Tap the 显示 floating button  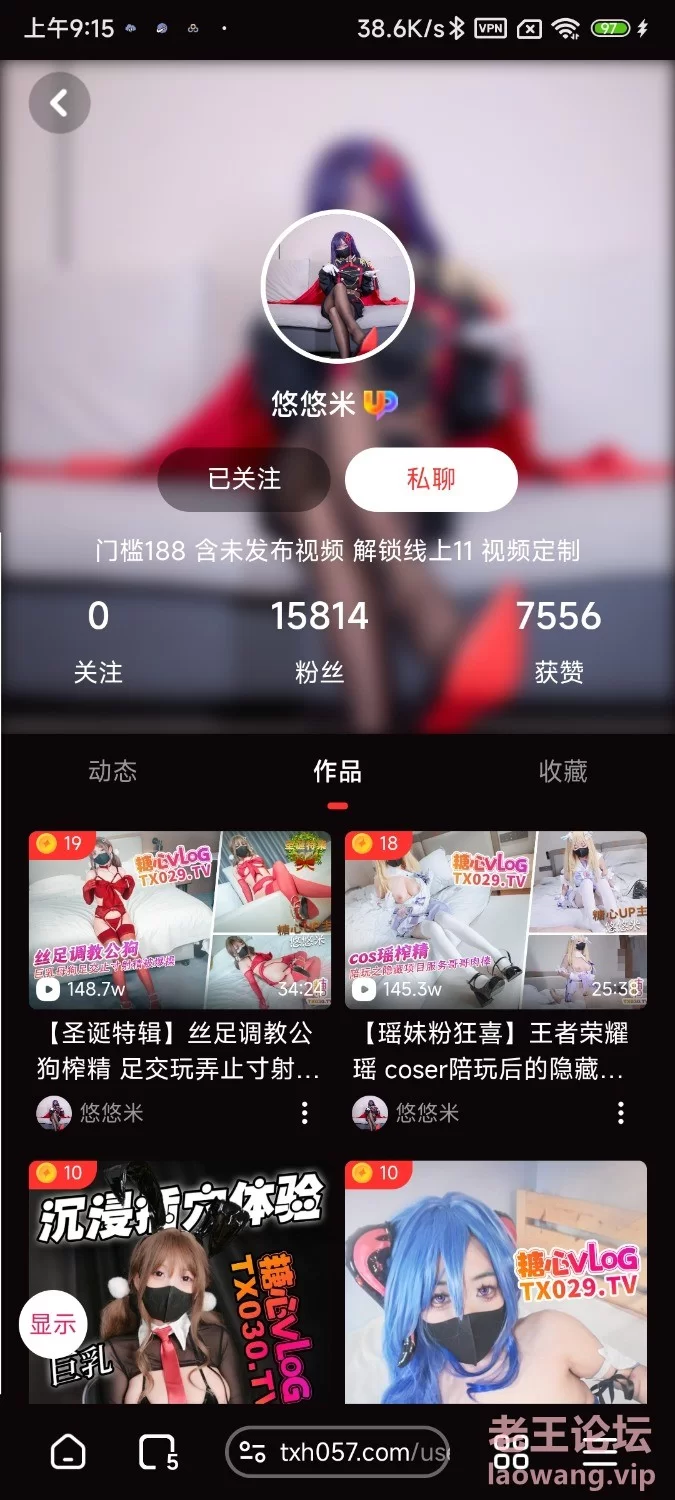tap(53, 1324)
